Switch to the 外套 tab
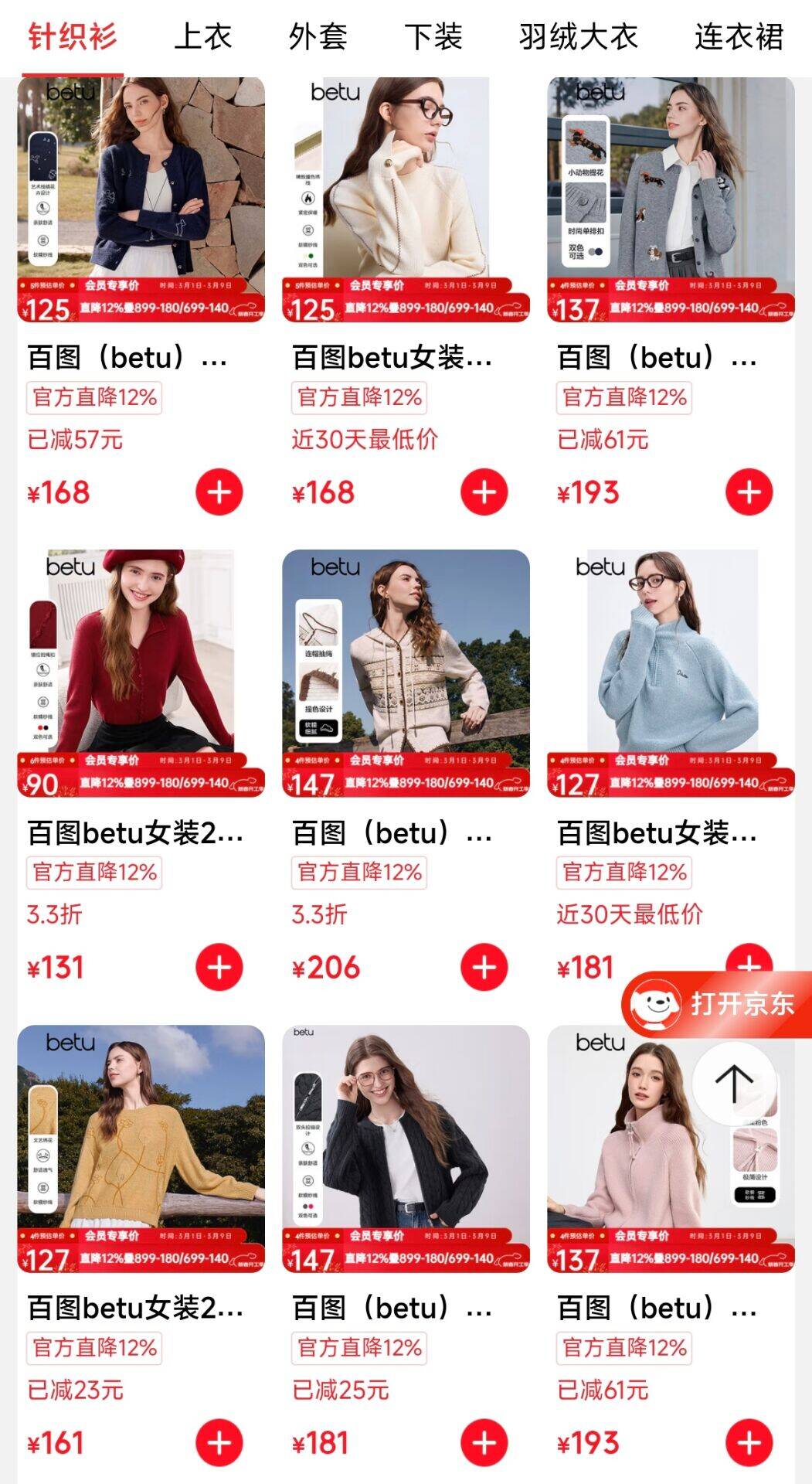 [x=318, y=36]
